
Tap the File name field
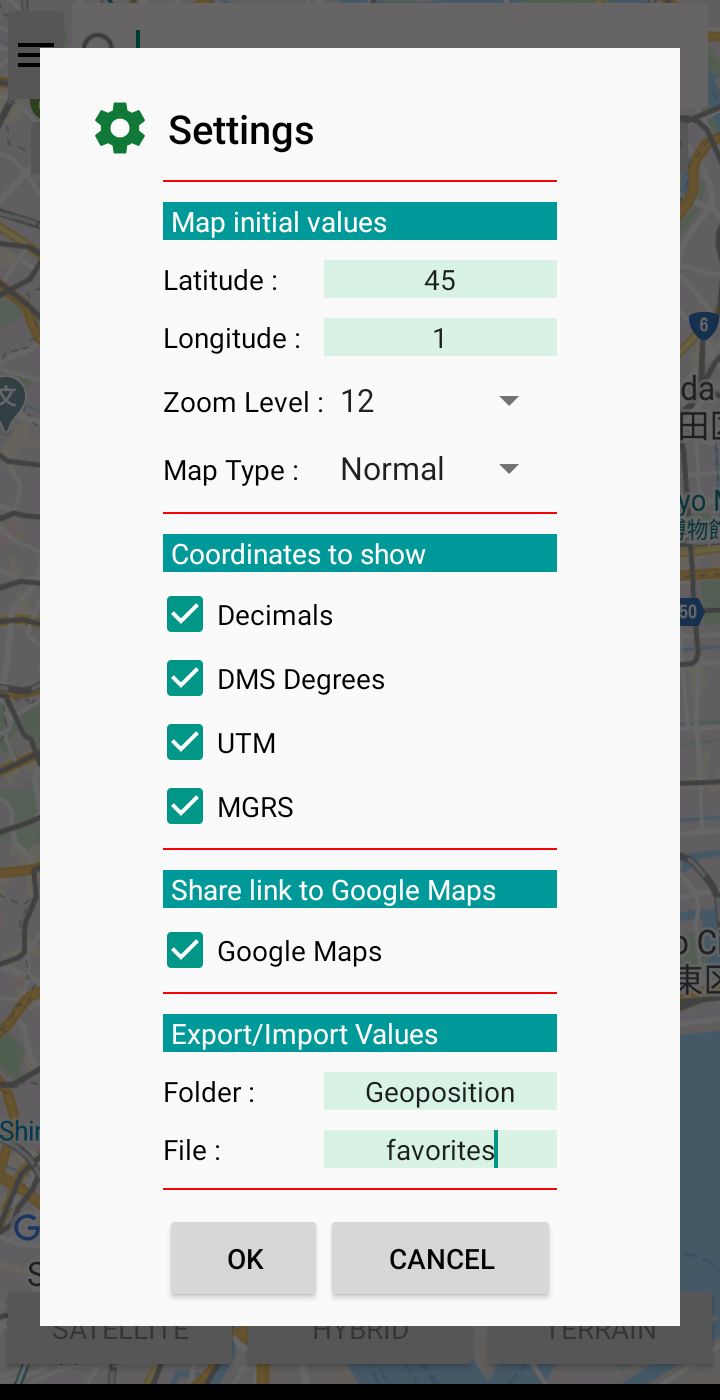click(x=440, y=1149)
